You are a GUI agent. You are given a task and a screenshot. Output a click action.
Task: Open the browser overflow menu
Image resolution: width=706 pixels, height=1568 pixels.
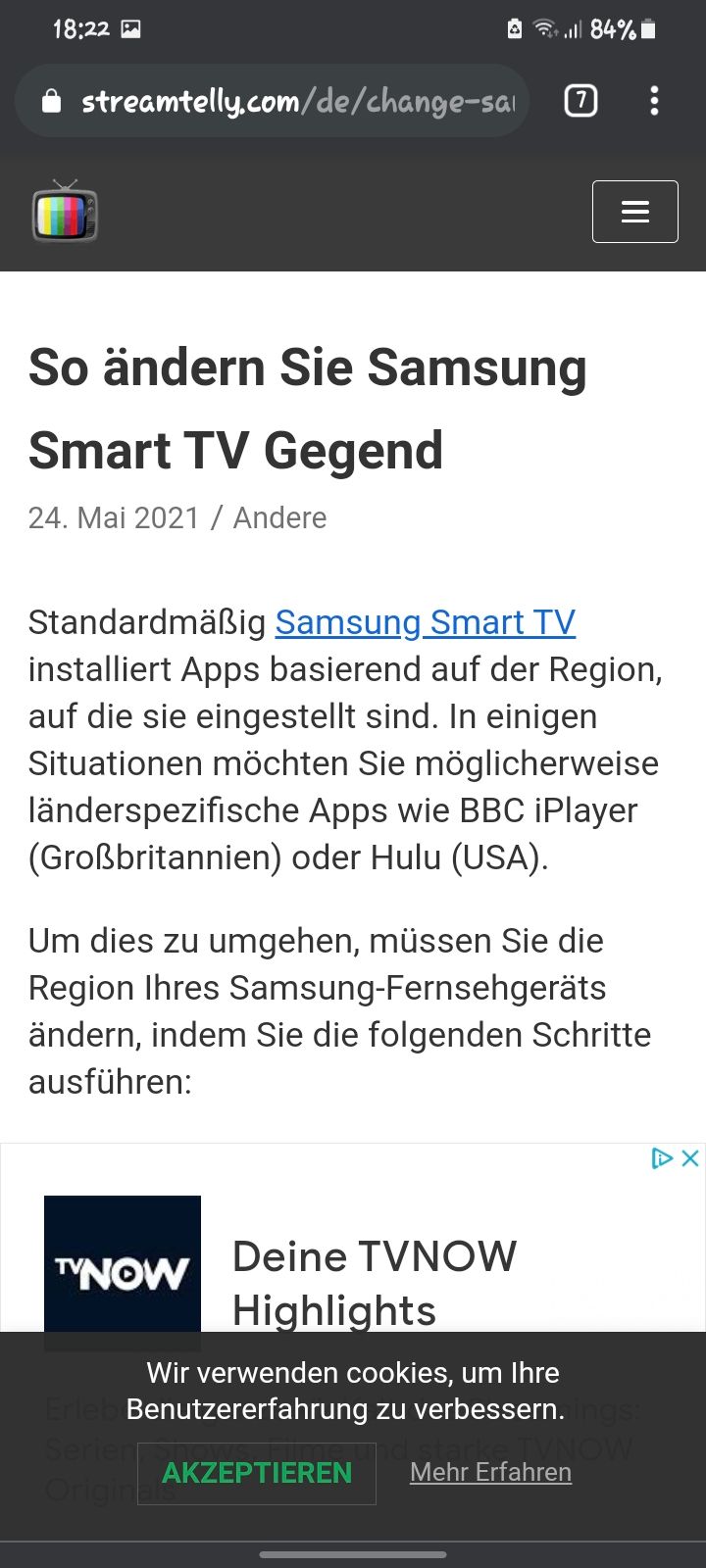pos(654,101)
